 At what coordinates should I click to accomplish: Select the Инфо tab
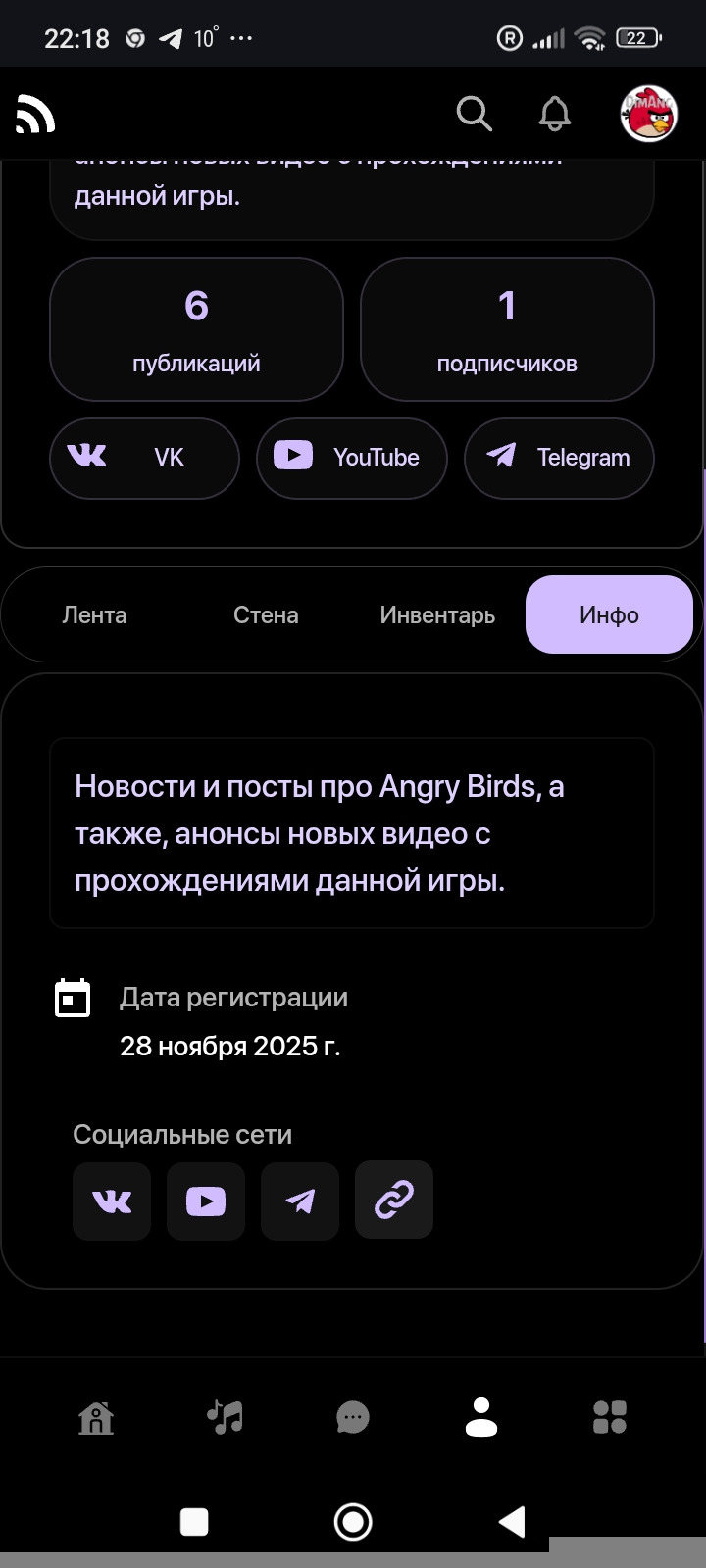(609, 615)
